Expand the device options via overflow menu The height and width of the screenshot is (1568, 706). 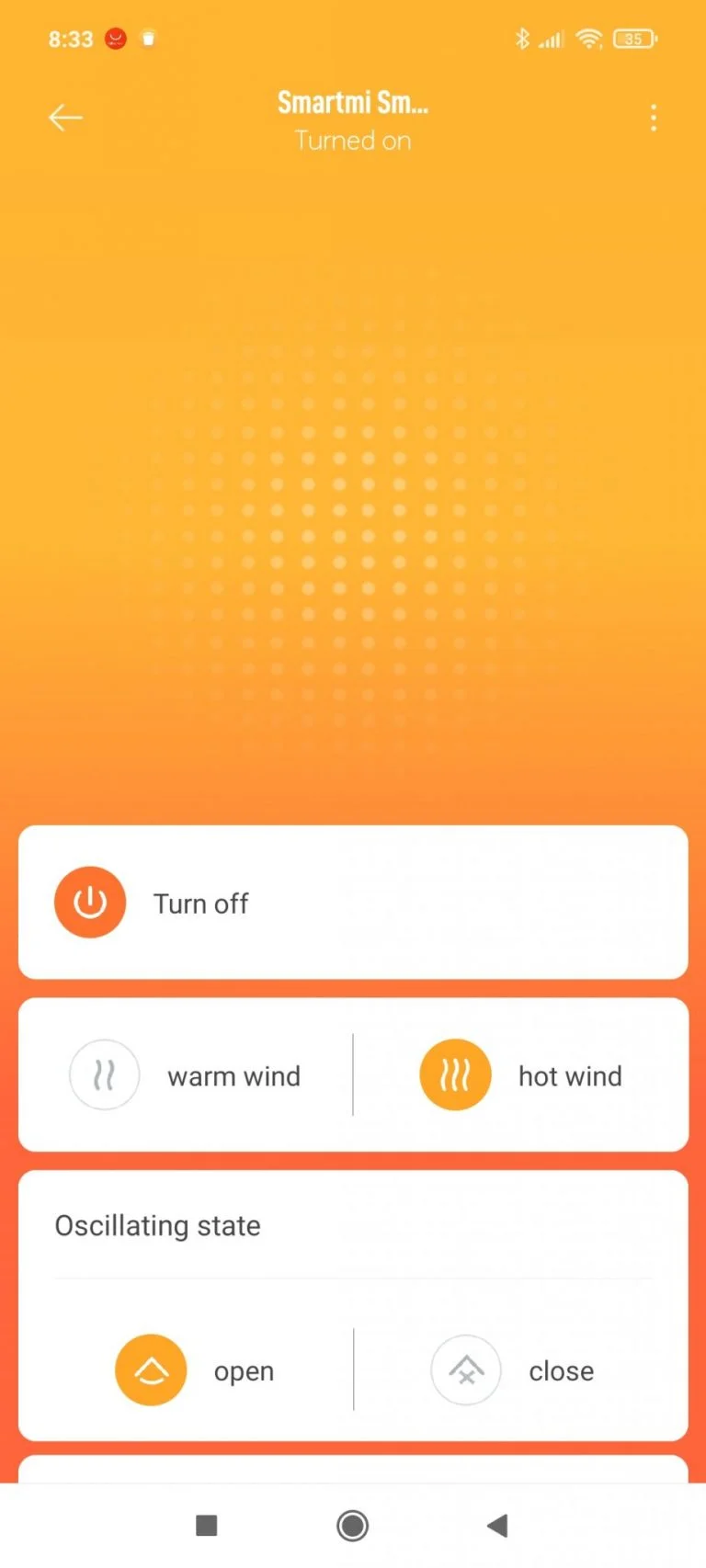point(654,118)
